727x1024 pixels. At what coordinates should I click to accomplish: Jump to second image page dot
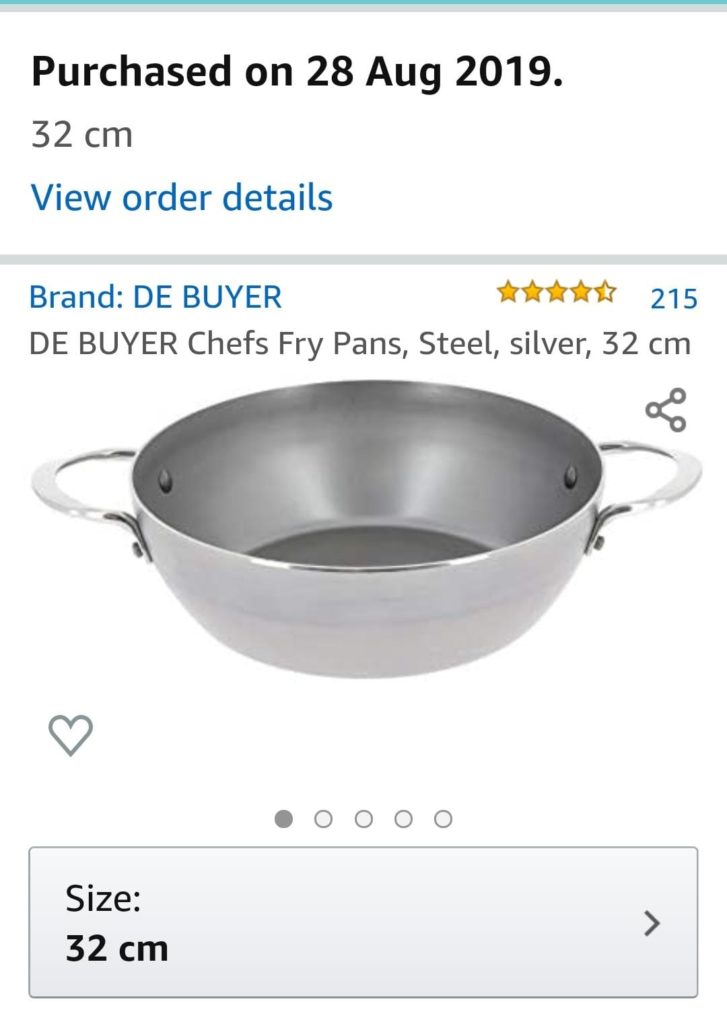click(323, 819)
